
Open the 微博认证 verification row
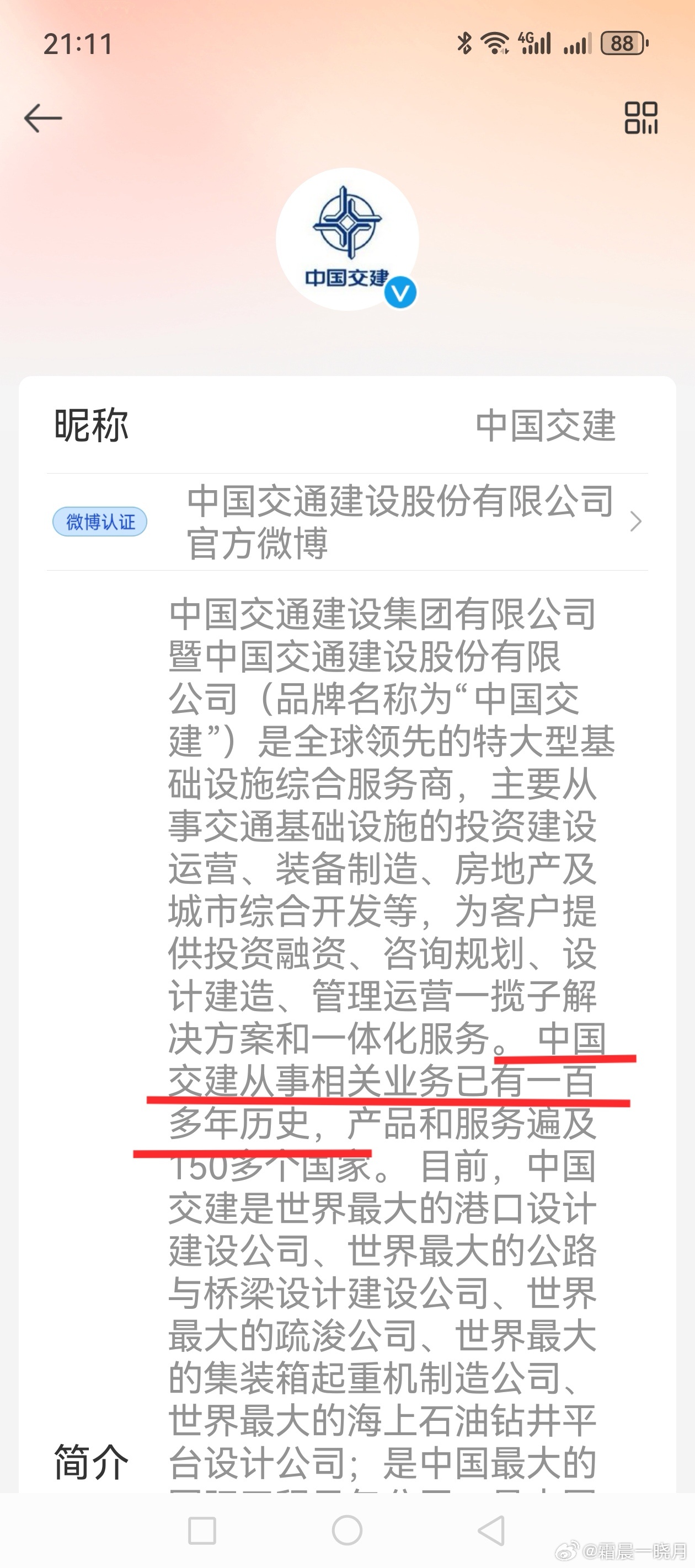pyautogui.click(x=347, y=522)
